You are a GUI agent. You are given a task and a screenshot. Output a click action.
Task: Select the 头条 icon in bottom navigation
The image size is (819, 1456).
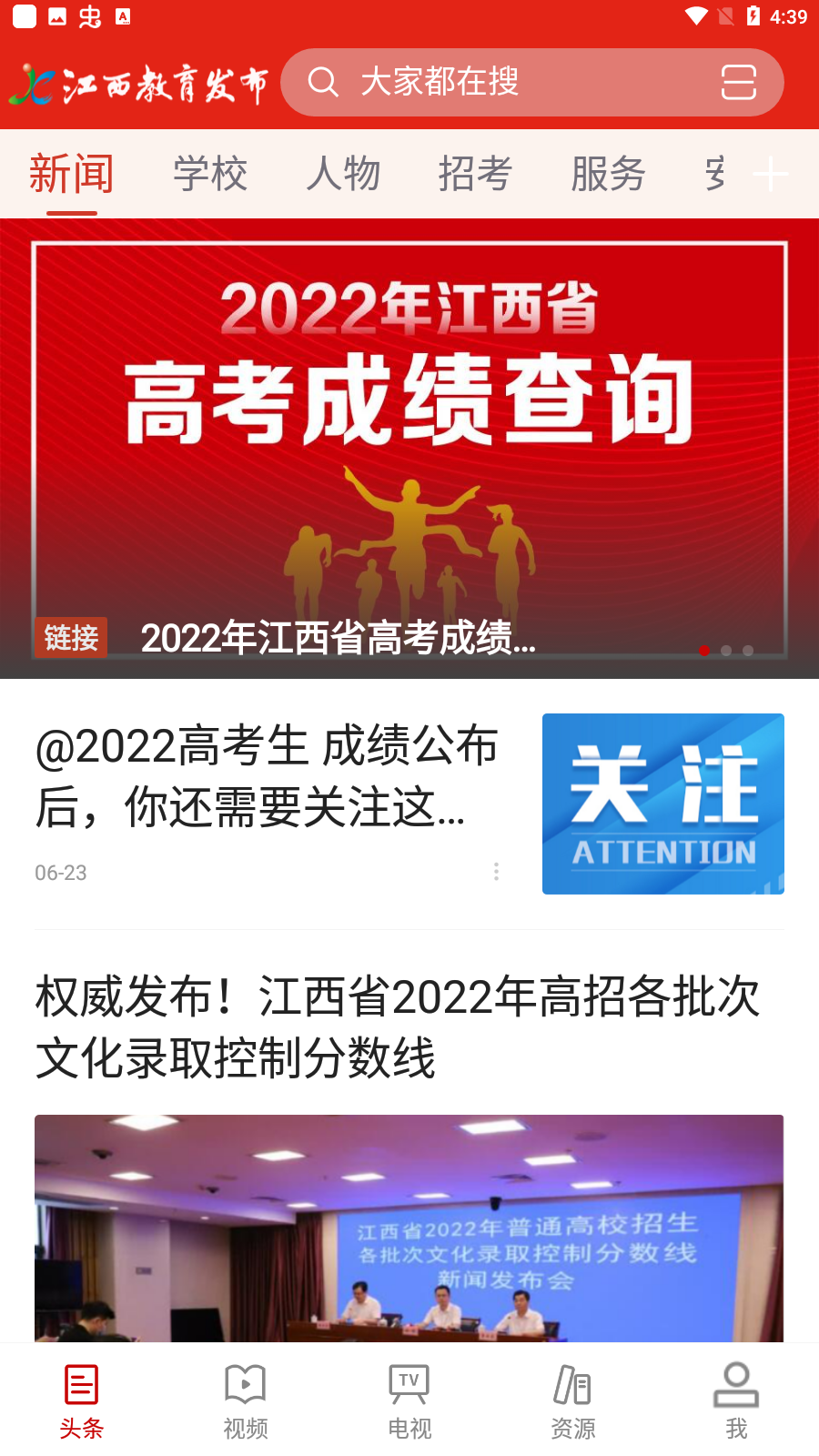click(81, 1399)
